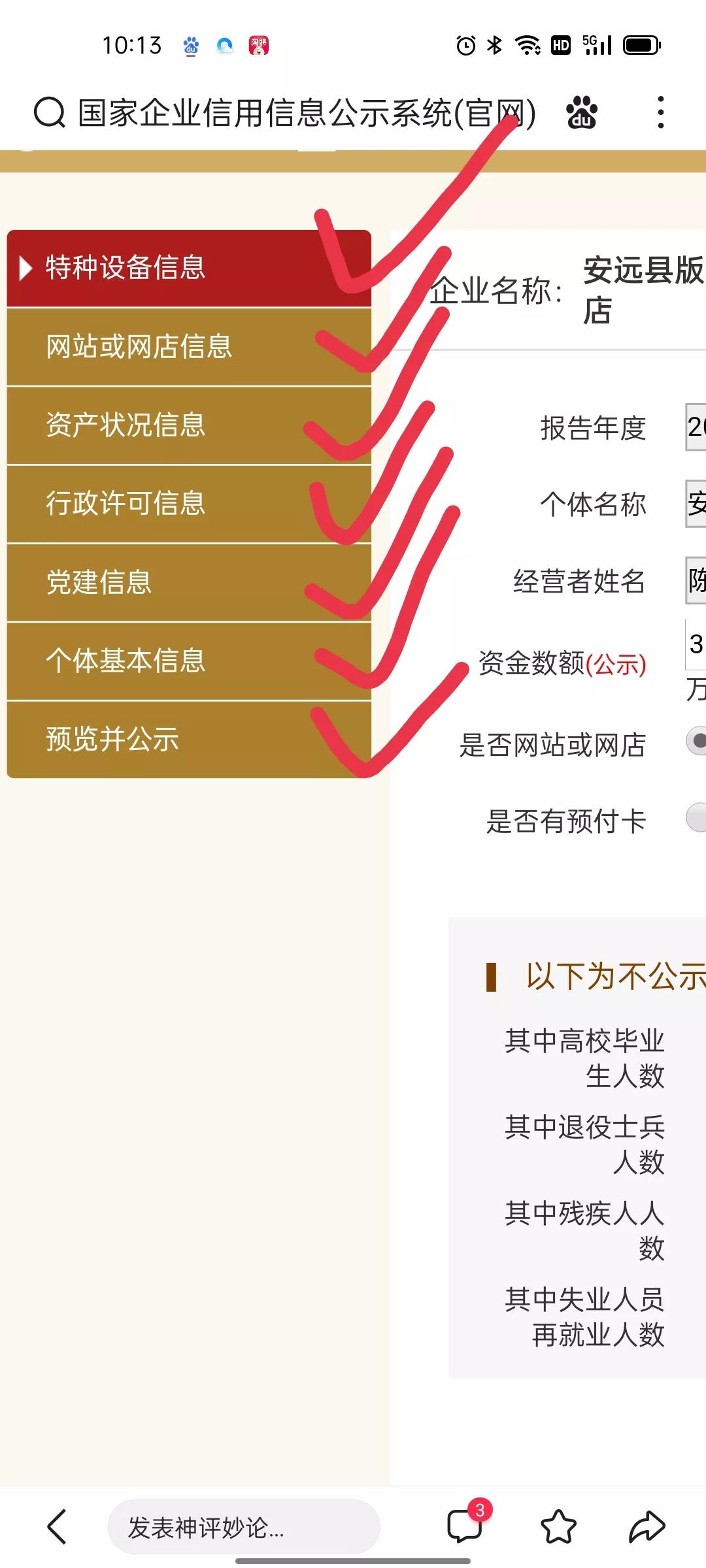Open the 党建信息 section

(98, 582)
